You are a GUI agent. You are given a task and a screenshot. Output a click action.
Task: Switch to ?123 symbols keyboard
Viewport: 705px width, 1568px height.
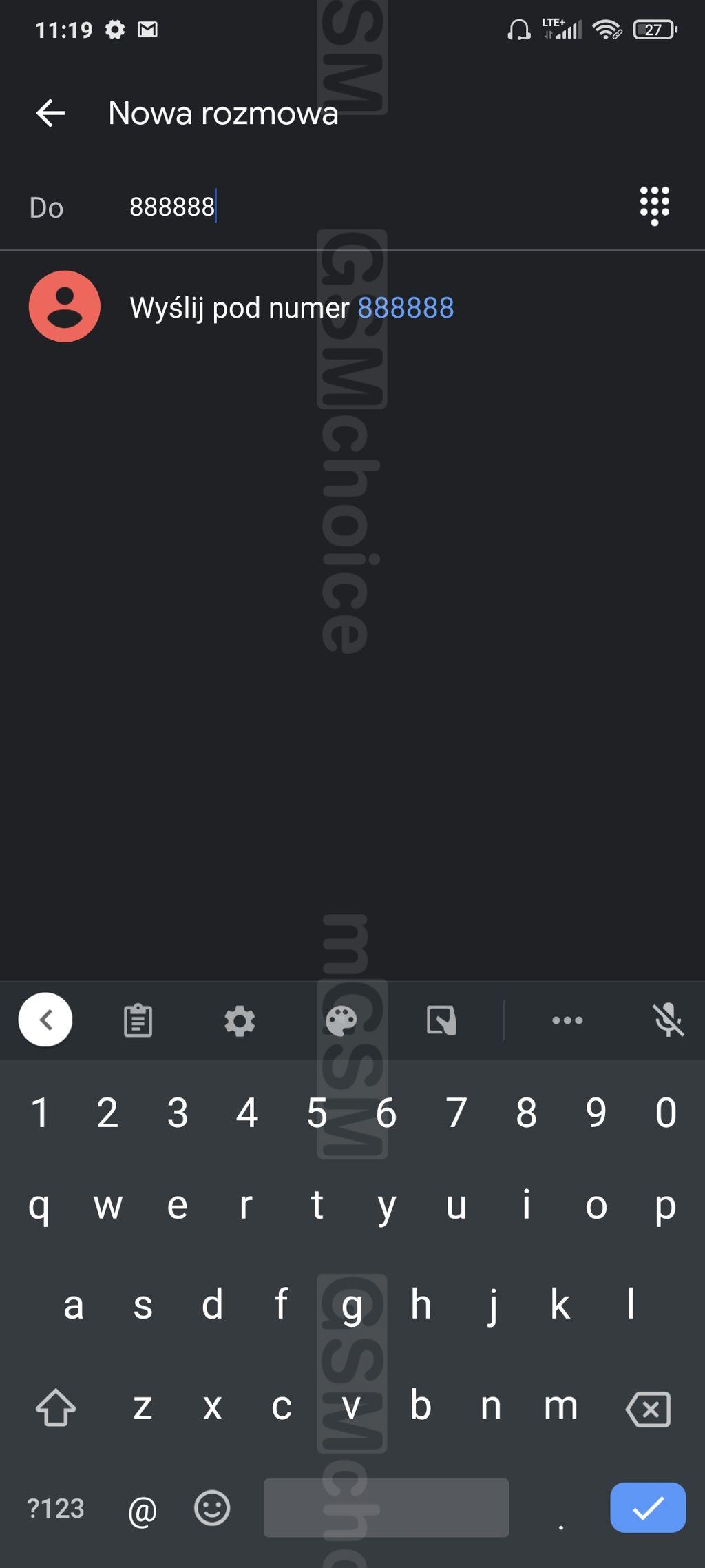point(56,1508)
